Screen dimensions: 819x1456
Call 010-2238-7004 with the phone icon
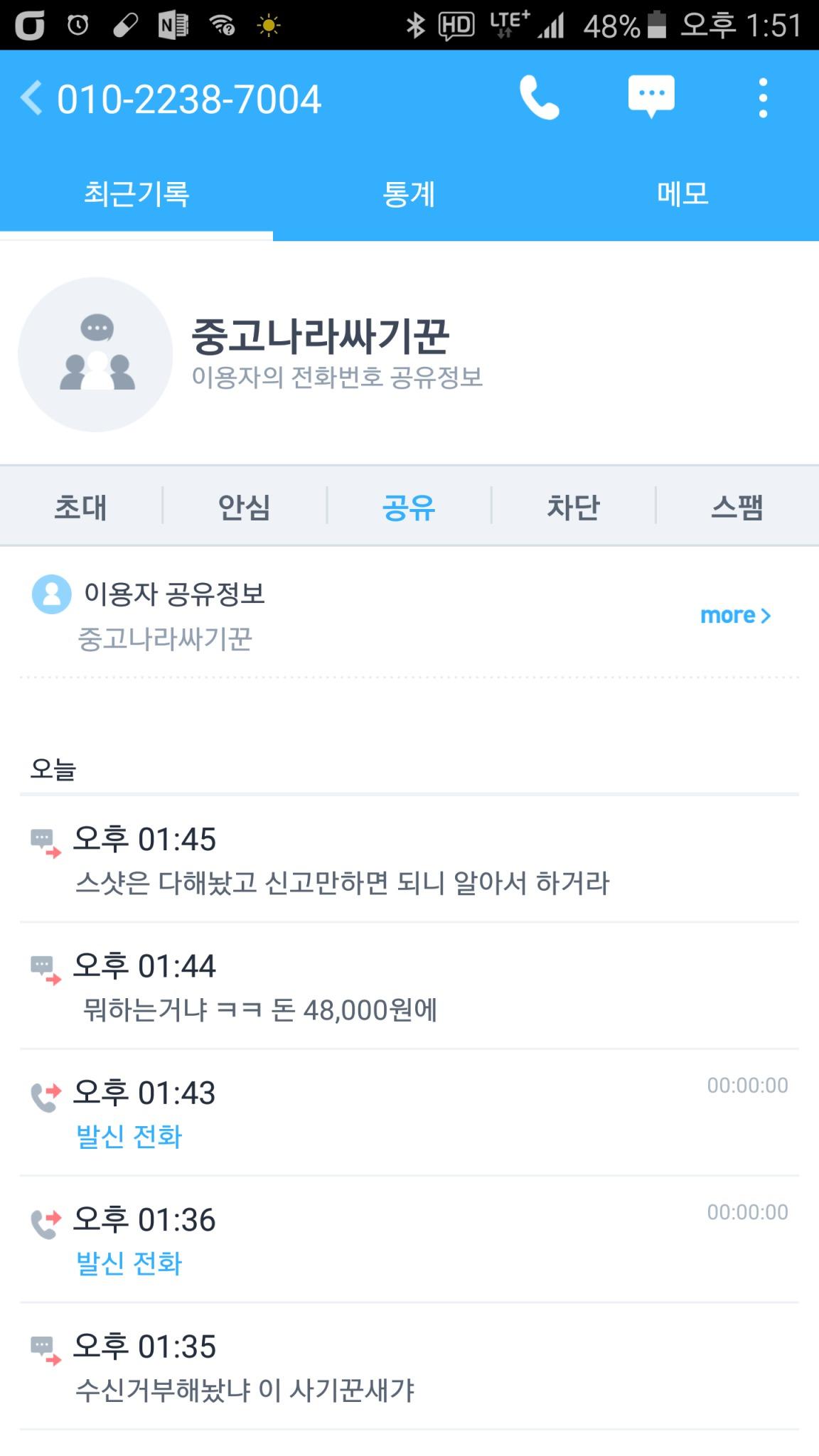[540, 98]
